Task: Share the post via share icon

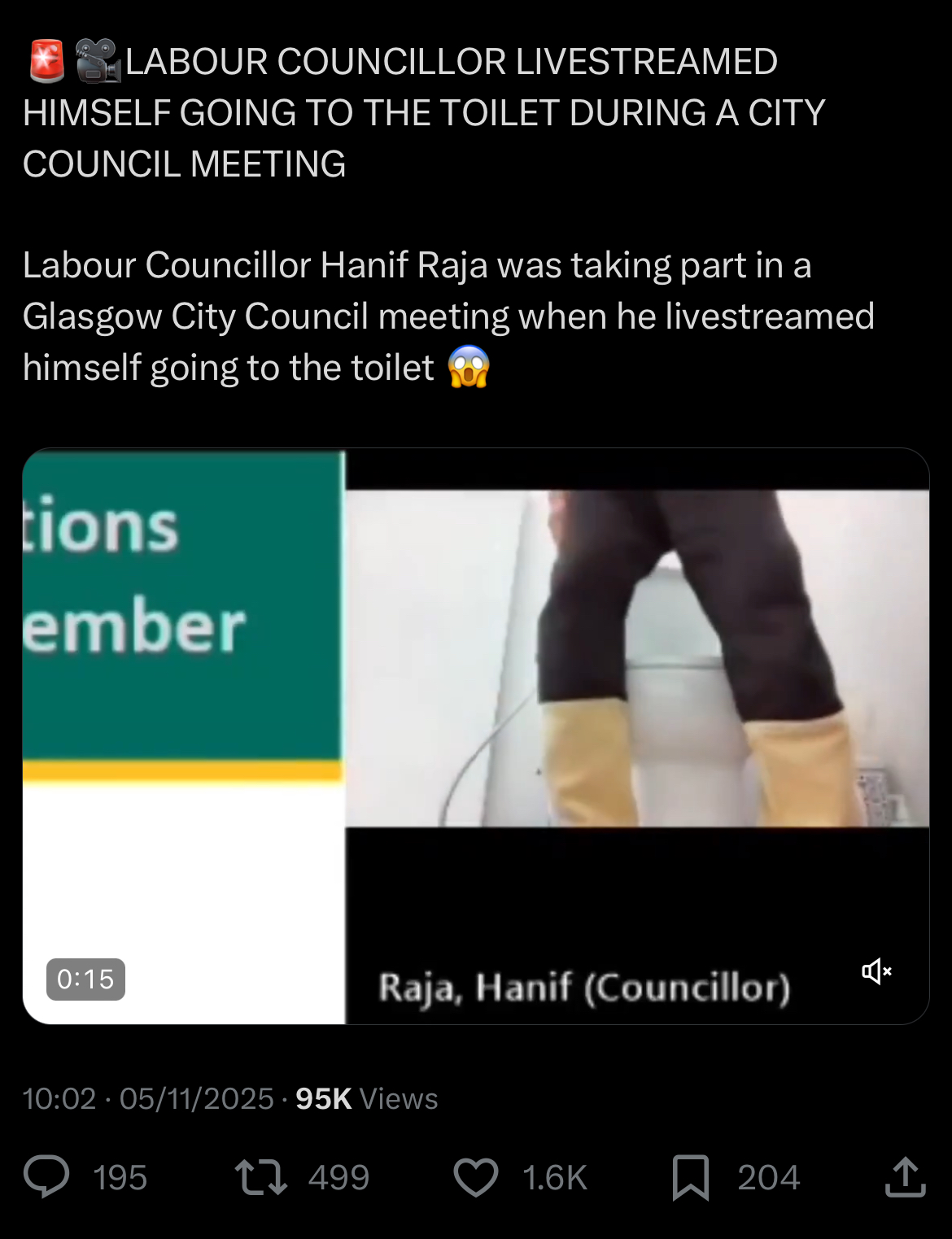Action: [906, 1177]
